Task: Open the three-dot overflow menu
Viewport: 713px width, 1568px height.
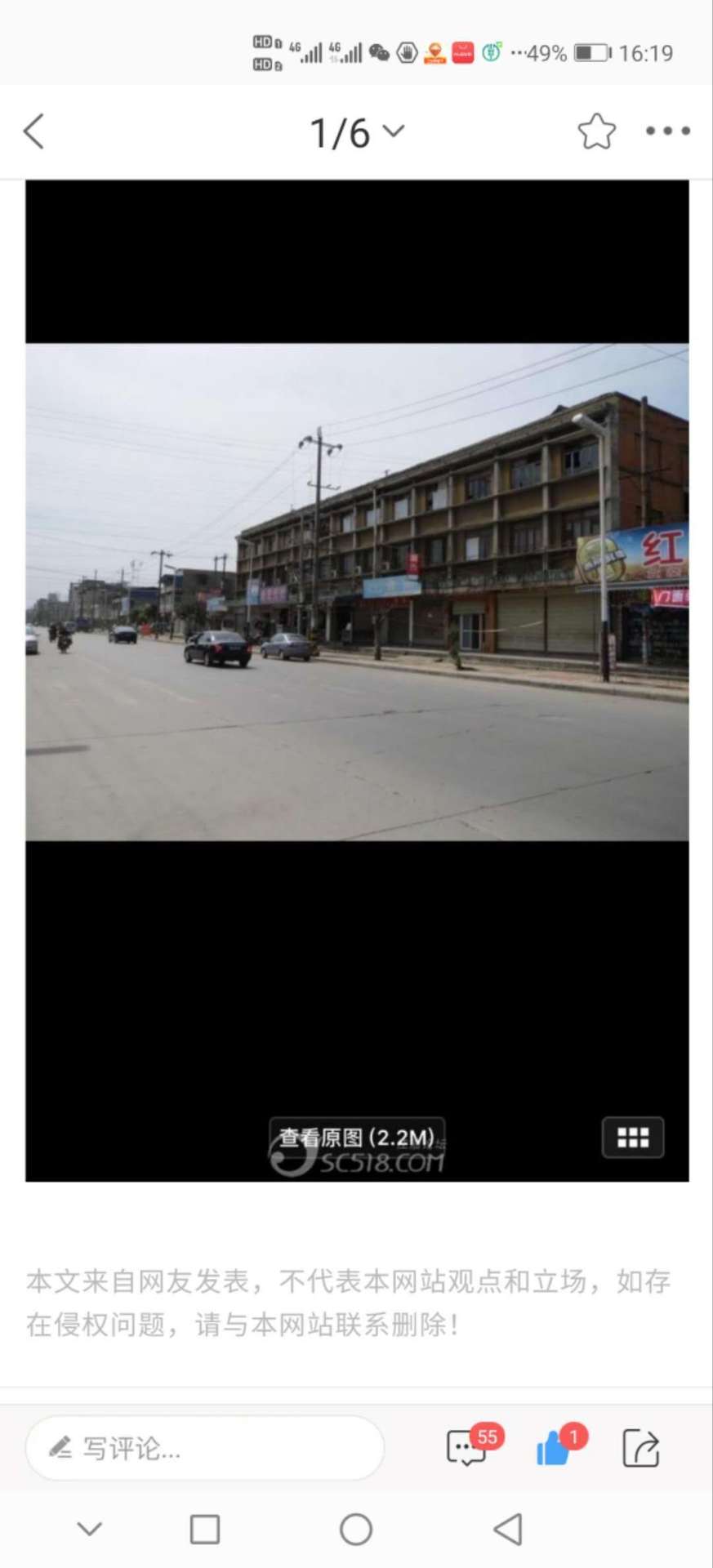Action: tap(667, 131)
